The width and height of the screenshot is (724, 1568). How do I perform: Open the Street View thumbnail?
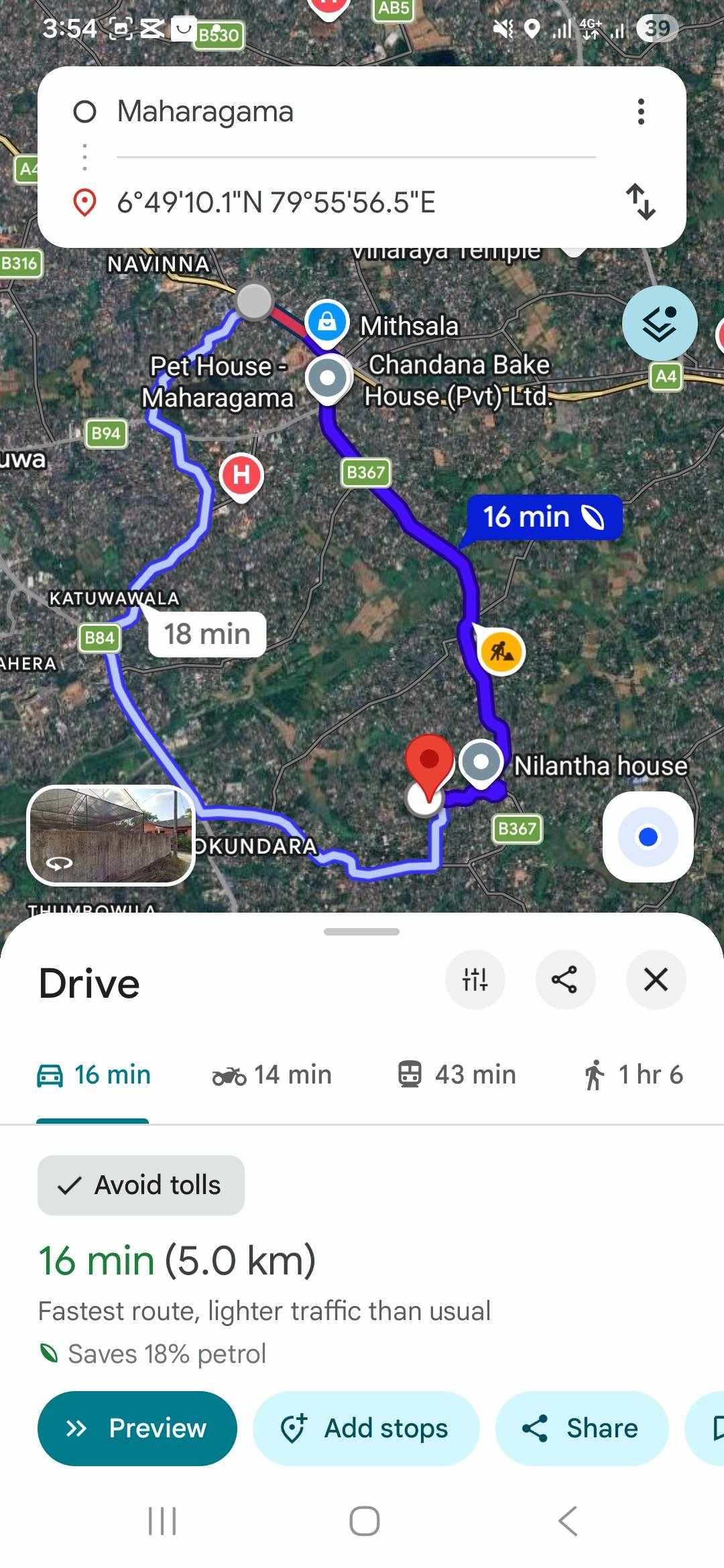point(111,835)
